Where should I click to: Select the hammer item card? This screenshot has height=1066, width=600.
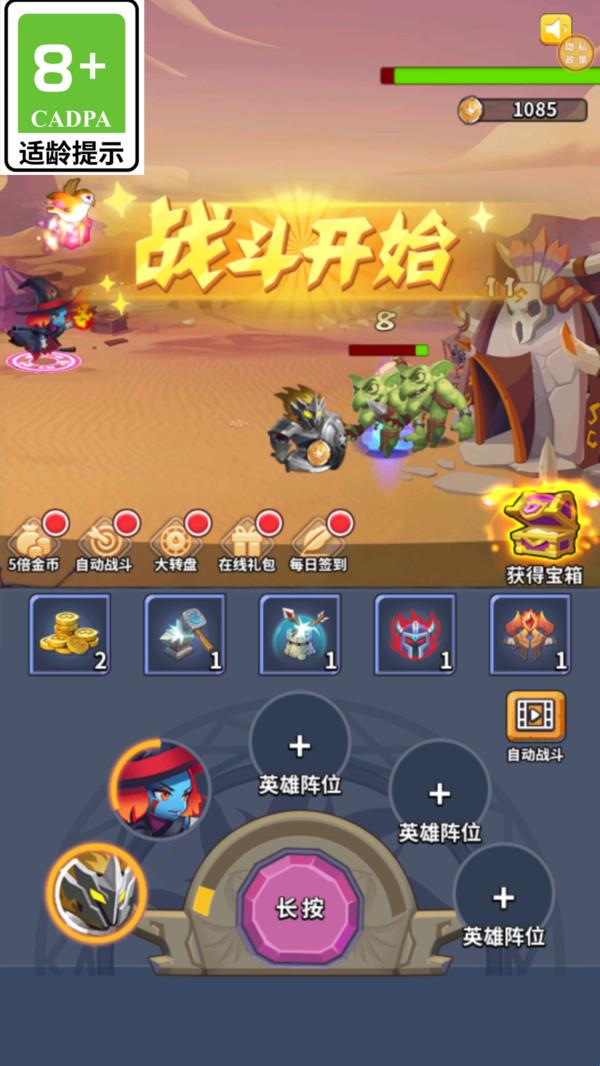tap(185, 634)
